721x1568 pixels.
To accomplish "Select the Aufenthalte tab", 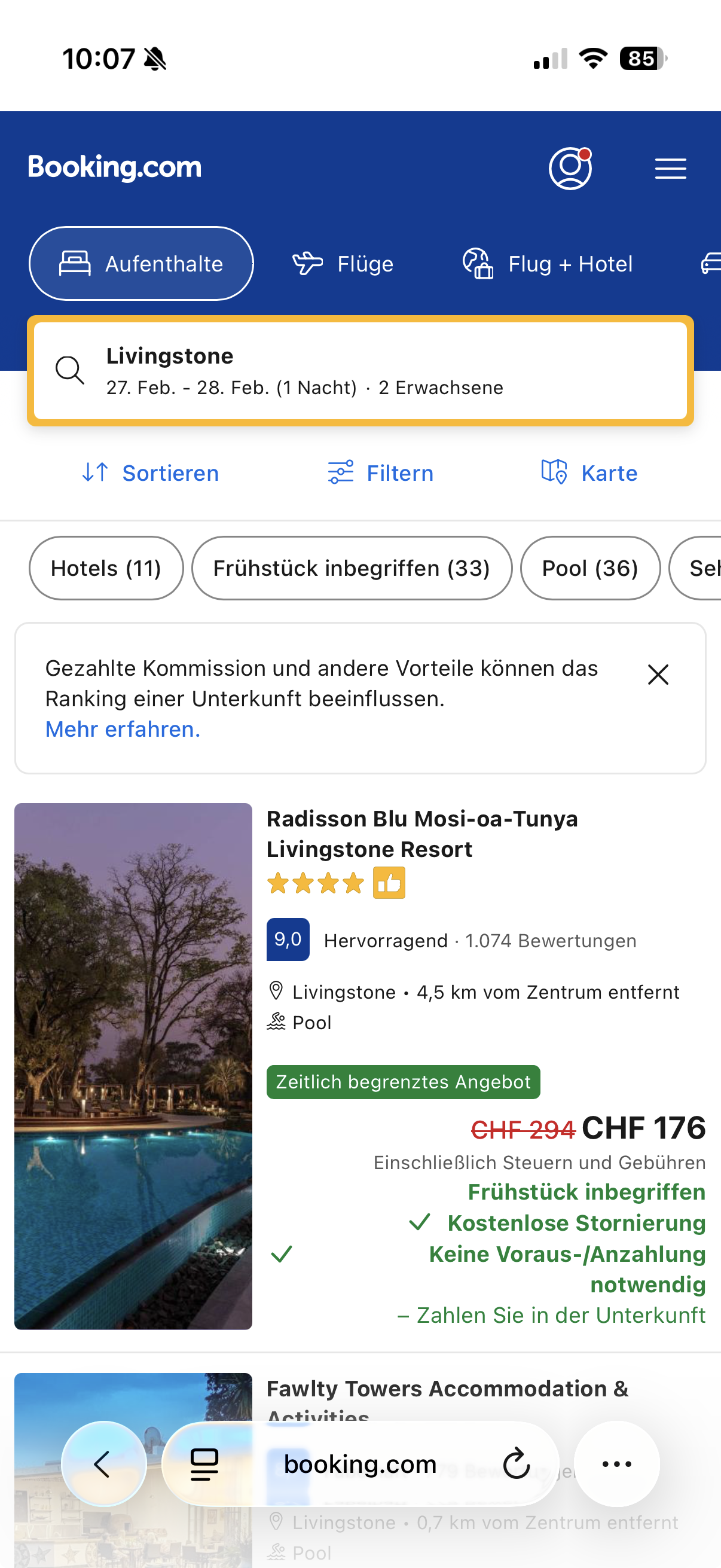I will pyautogui.click(x=141, y=263).
